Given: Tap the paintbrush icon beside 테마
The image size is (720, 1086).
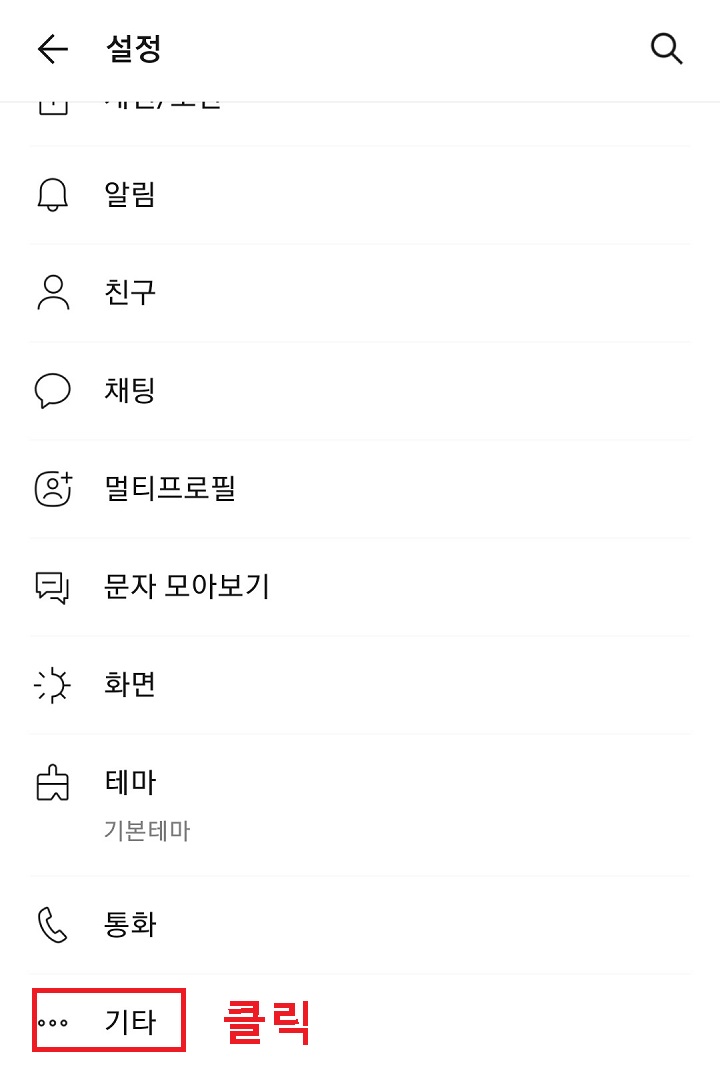Looking at the screenshot, I should pyautogui.click(x=52, y=783).
